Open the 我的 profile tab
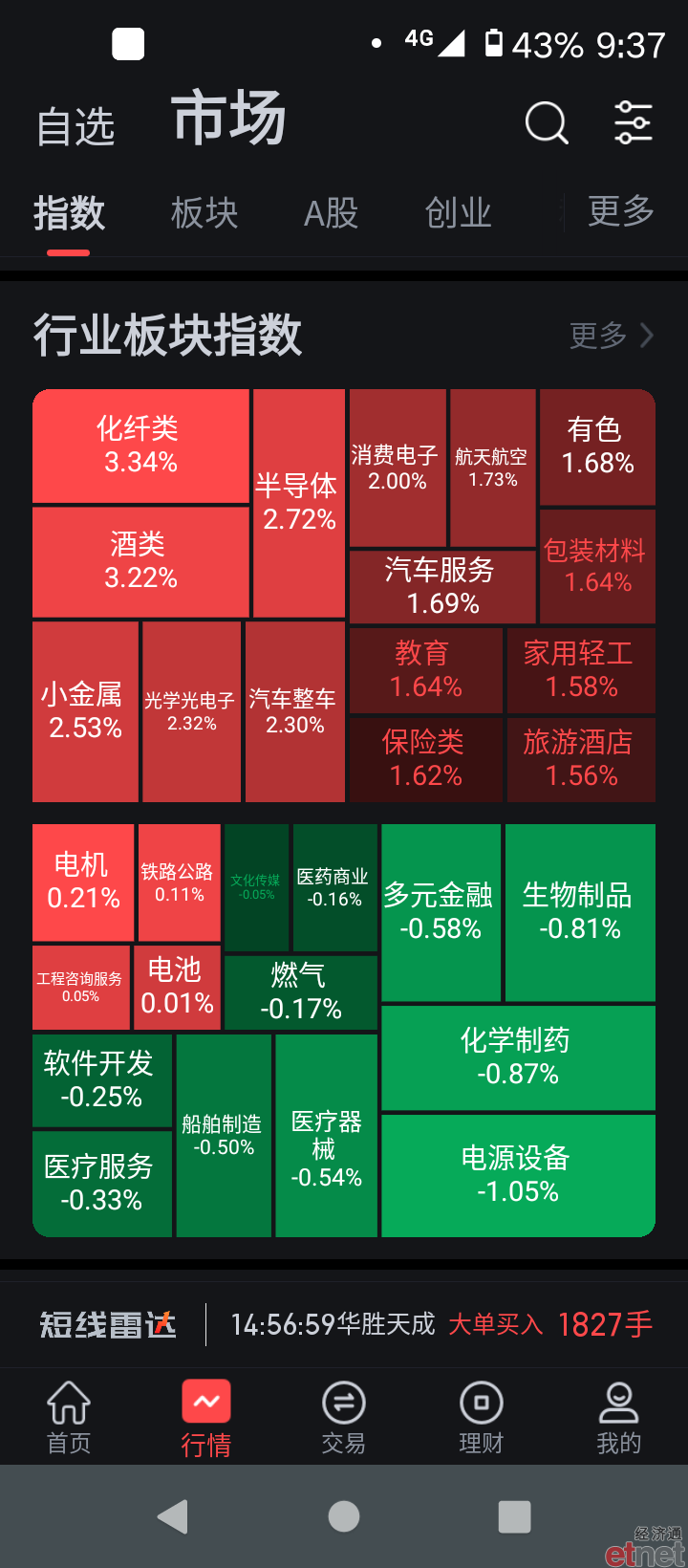 pos(619,1417)
